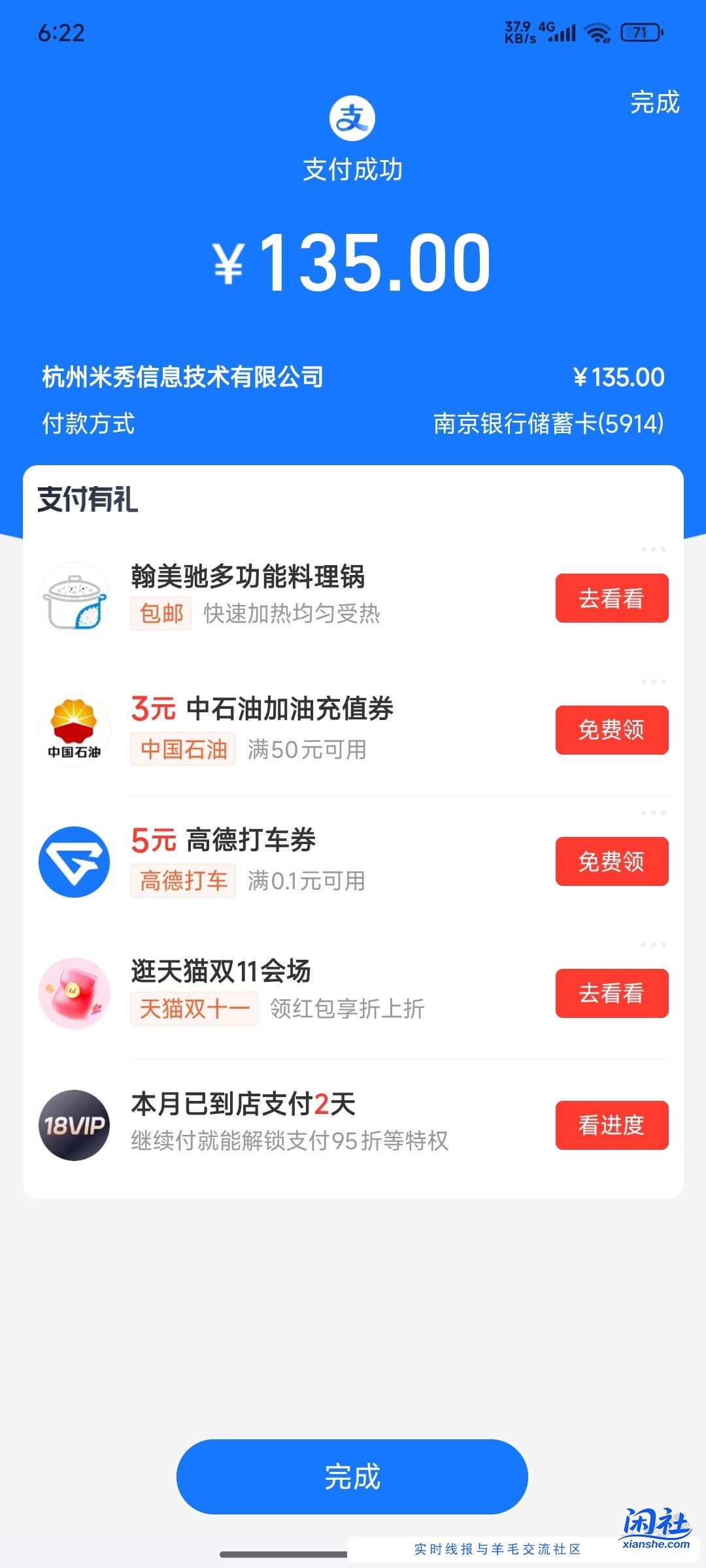Tap 去看看 for the multifunction cooking pot
This screenshot has height=1568, width=706.
612,598
